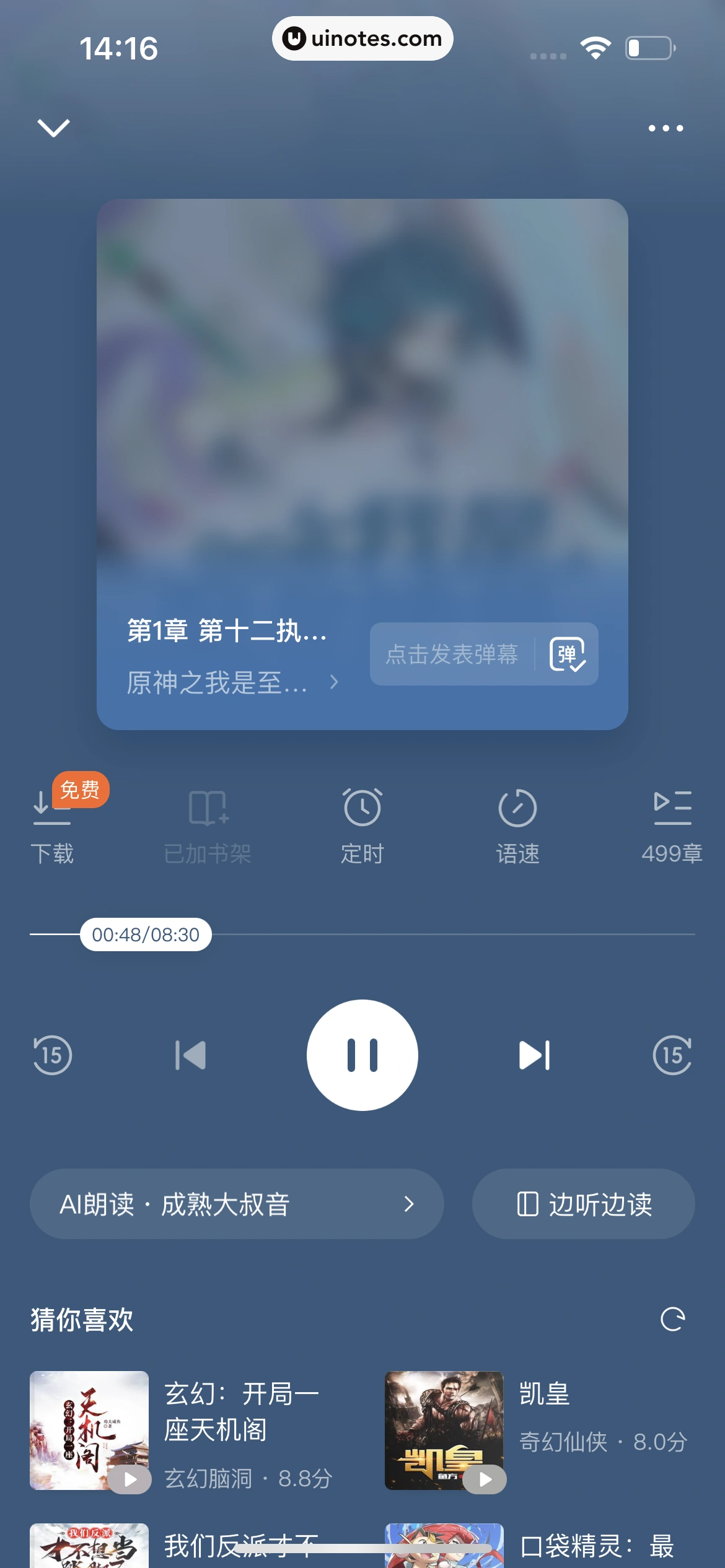Pause the audio playback
Screen dimensions: 725x1568
(362, 1055)
